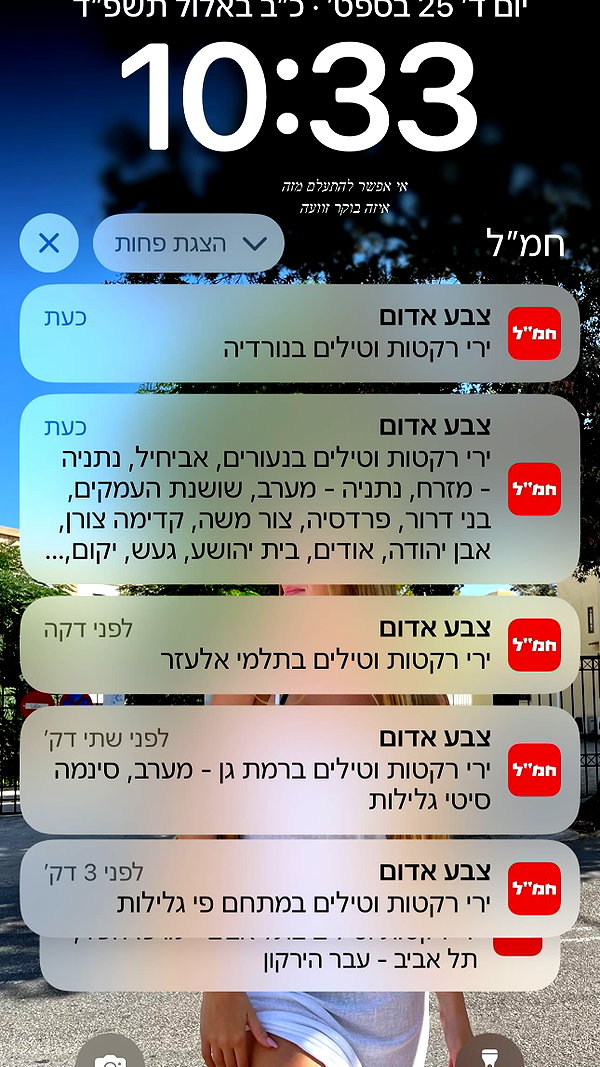Viewport: 600px width, 1067px height.
Task: Open the alert about מתחם פי גלילות
Action: (300, 888)
